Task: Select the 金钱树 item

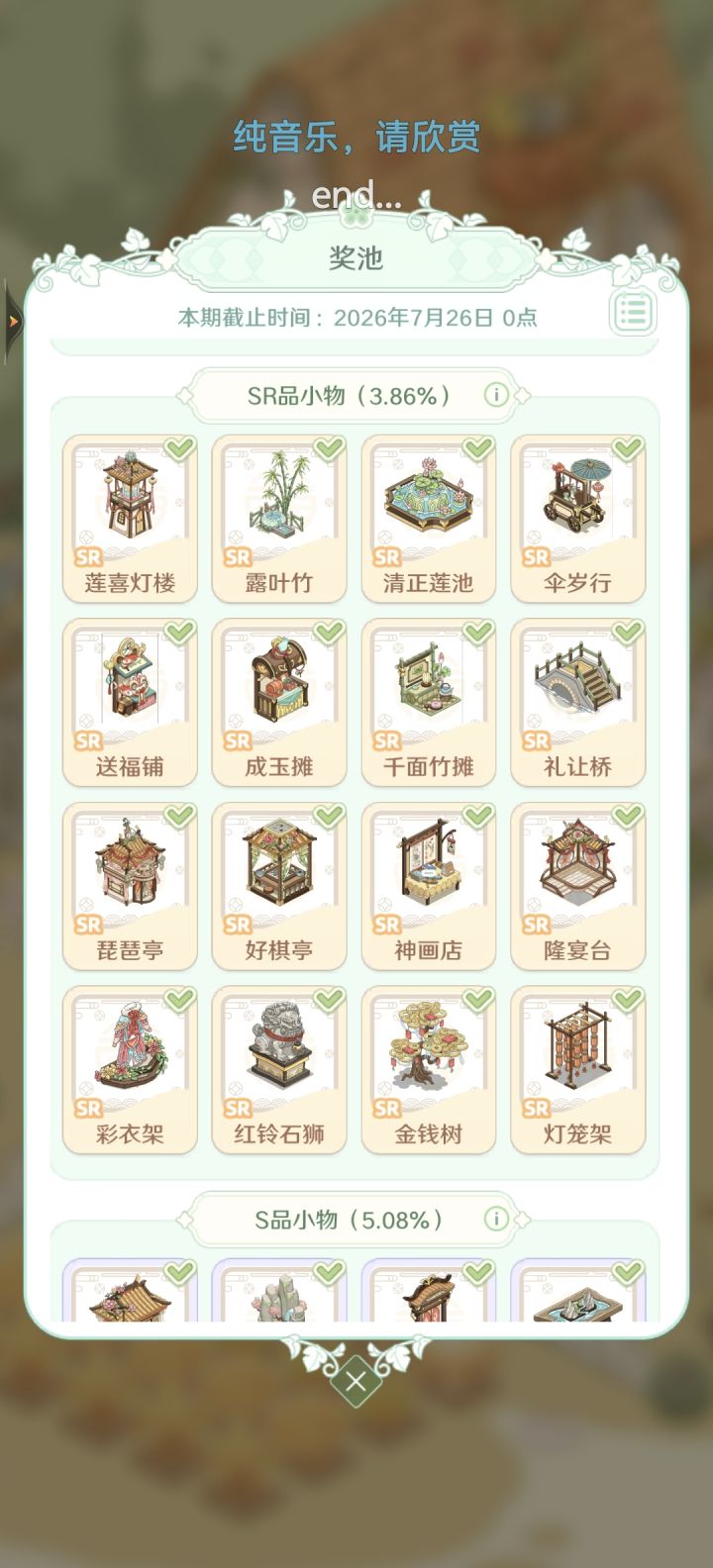Action: click(429, 1071)
